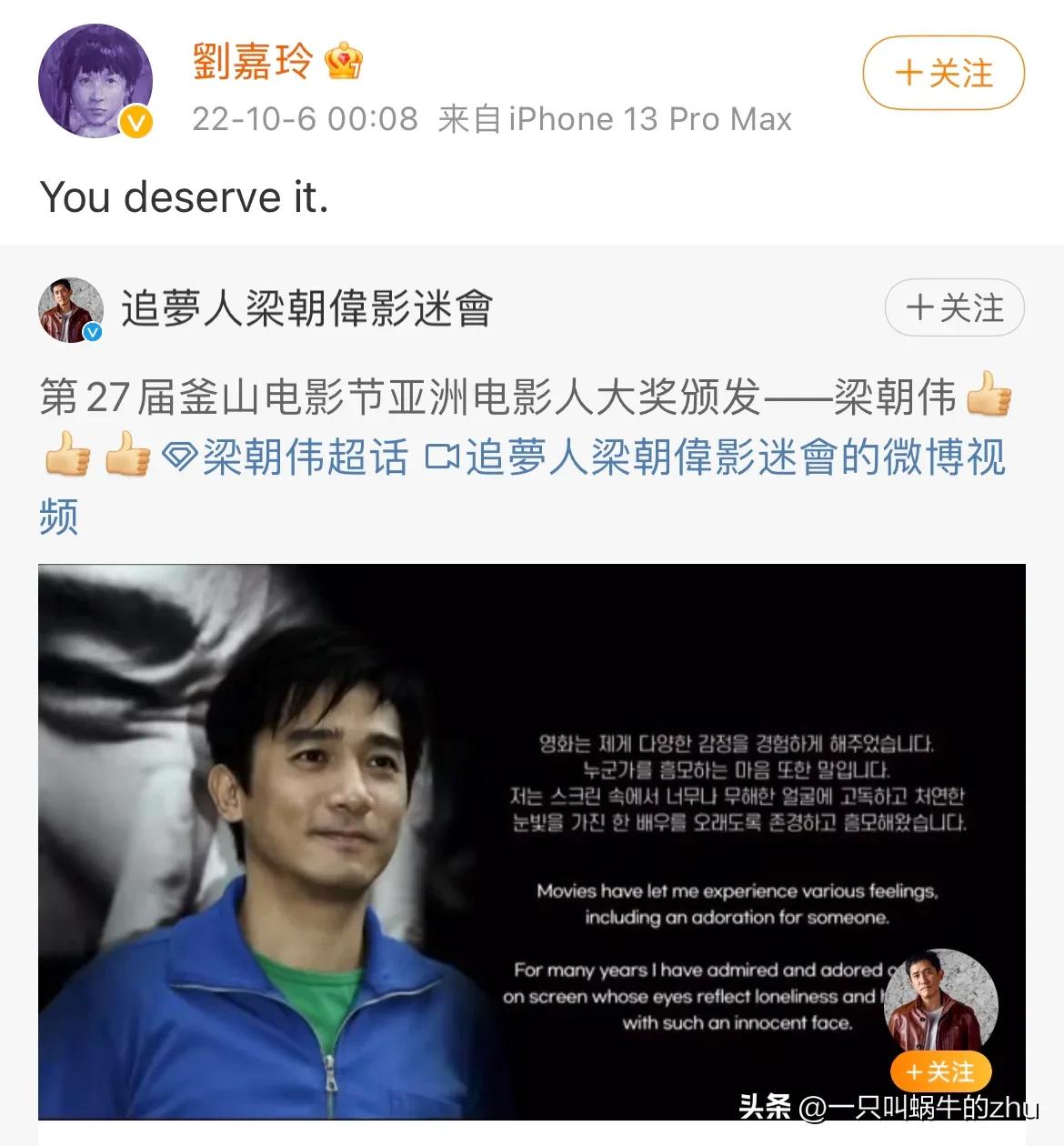Follow 追夢人梁朝偉影迷會 with the gray 关注 button

point(954,308)
